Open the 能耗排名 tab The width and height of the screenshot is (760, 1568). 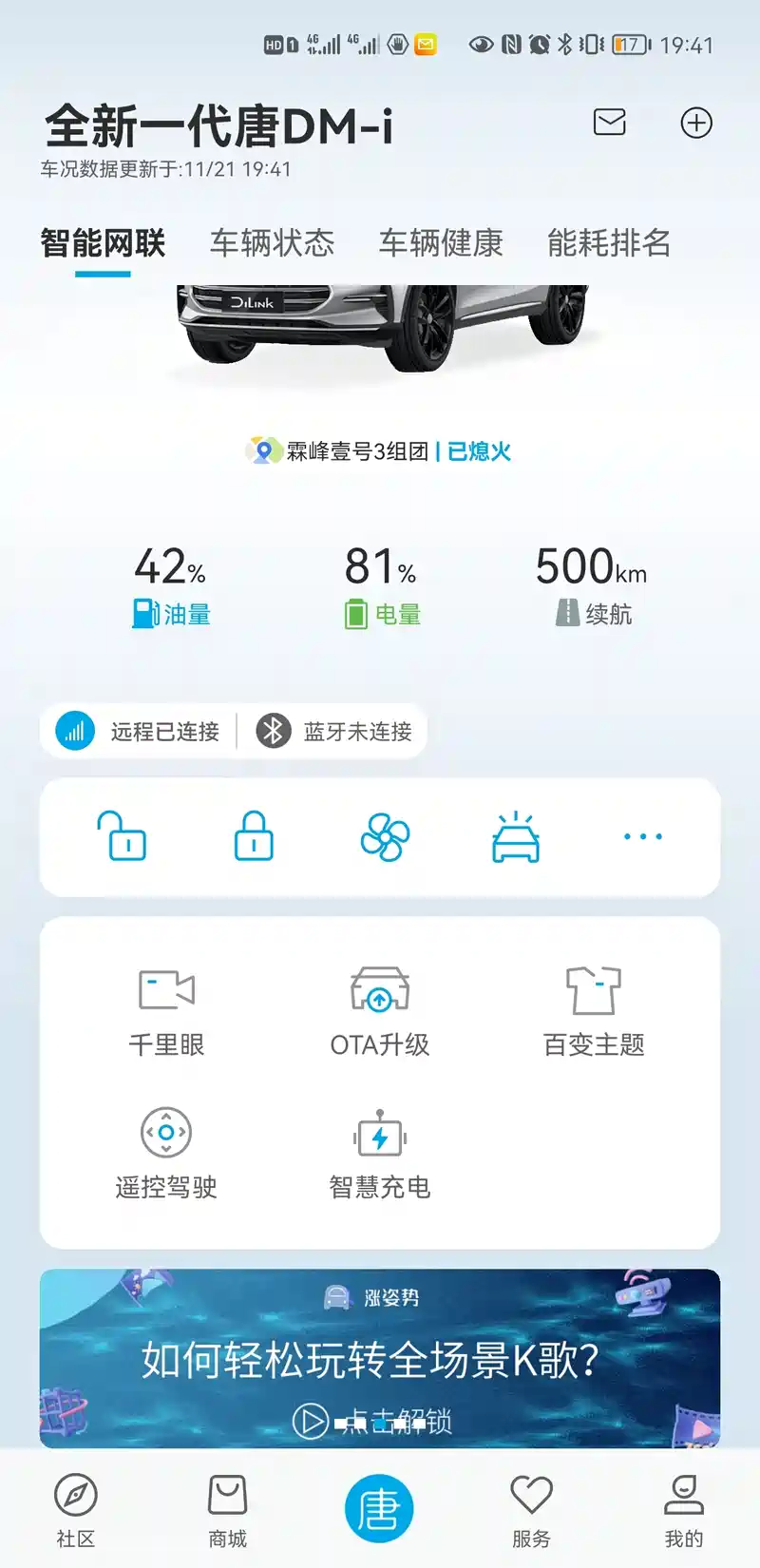click(x=609, y=243)
